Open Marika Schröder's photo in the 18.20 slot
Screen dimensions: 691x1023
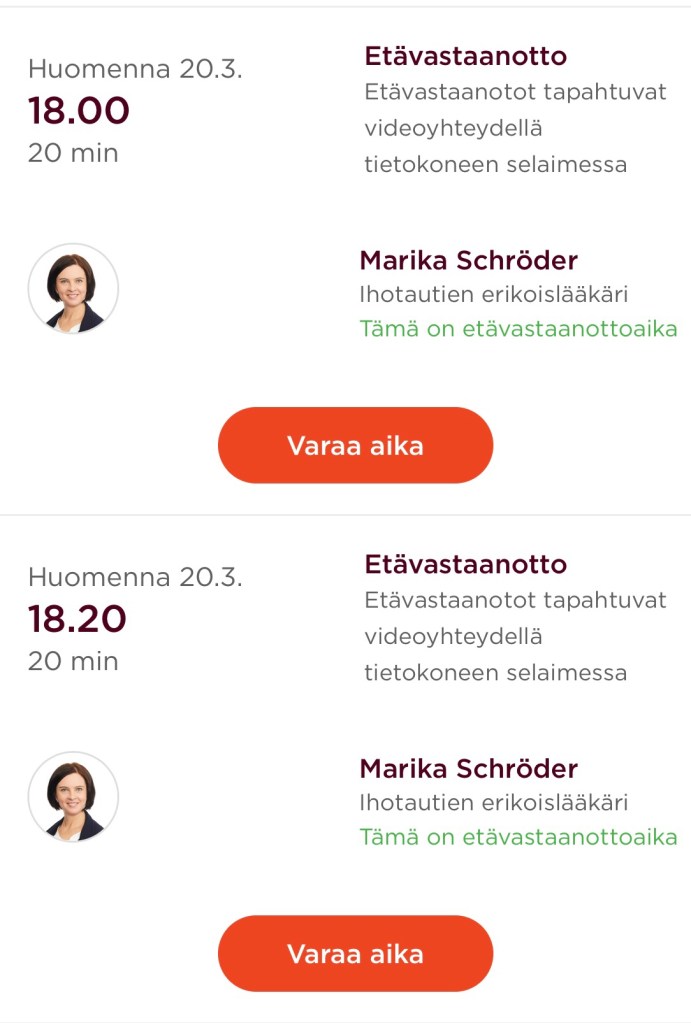click(x=73, y=797)
